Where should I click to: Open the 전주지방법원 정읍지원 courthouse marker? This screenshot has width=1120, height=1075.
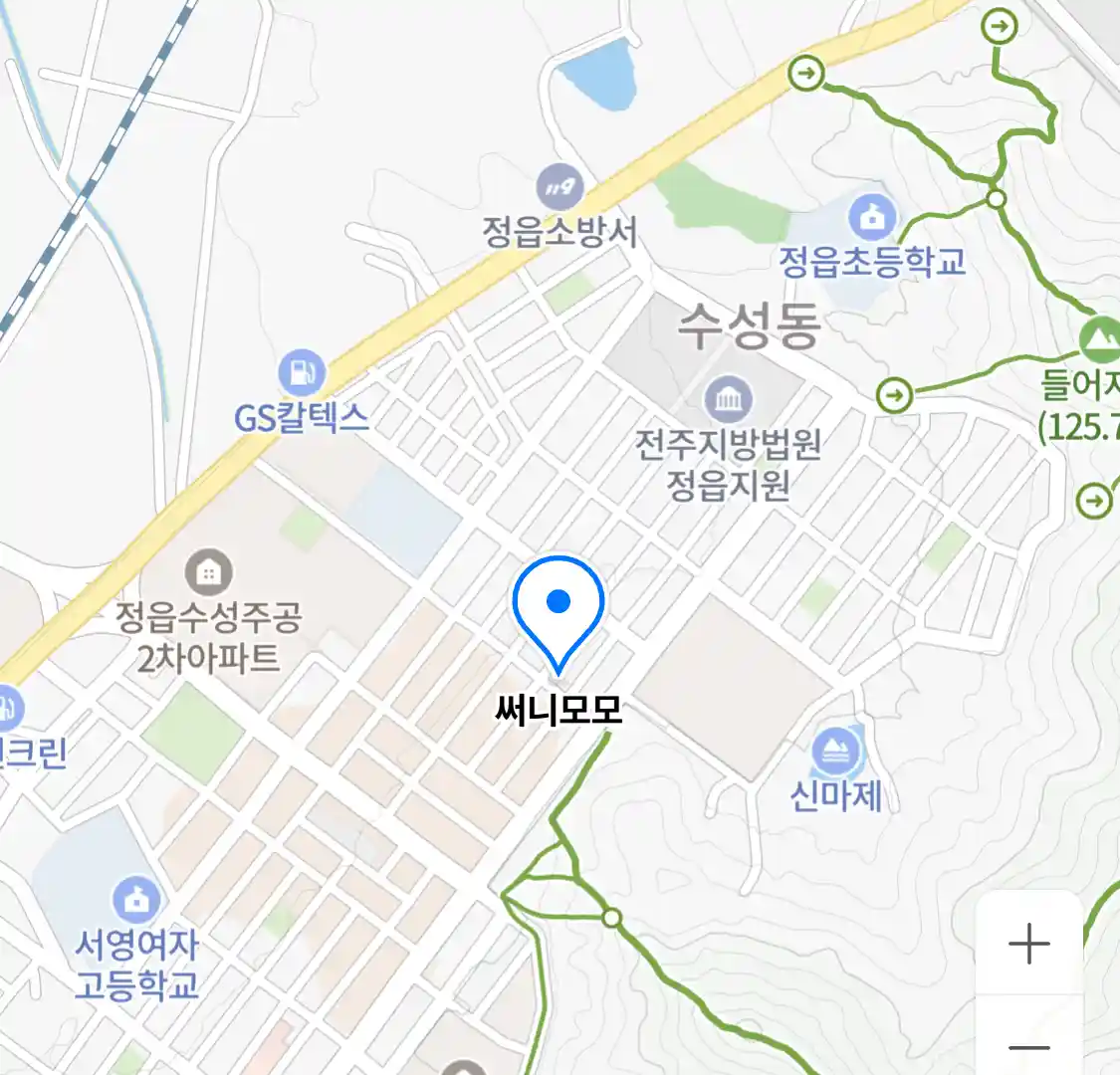click(x=729, y=400)
